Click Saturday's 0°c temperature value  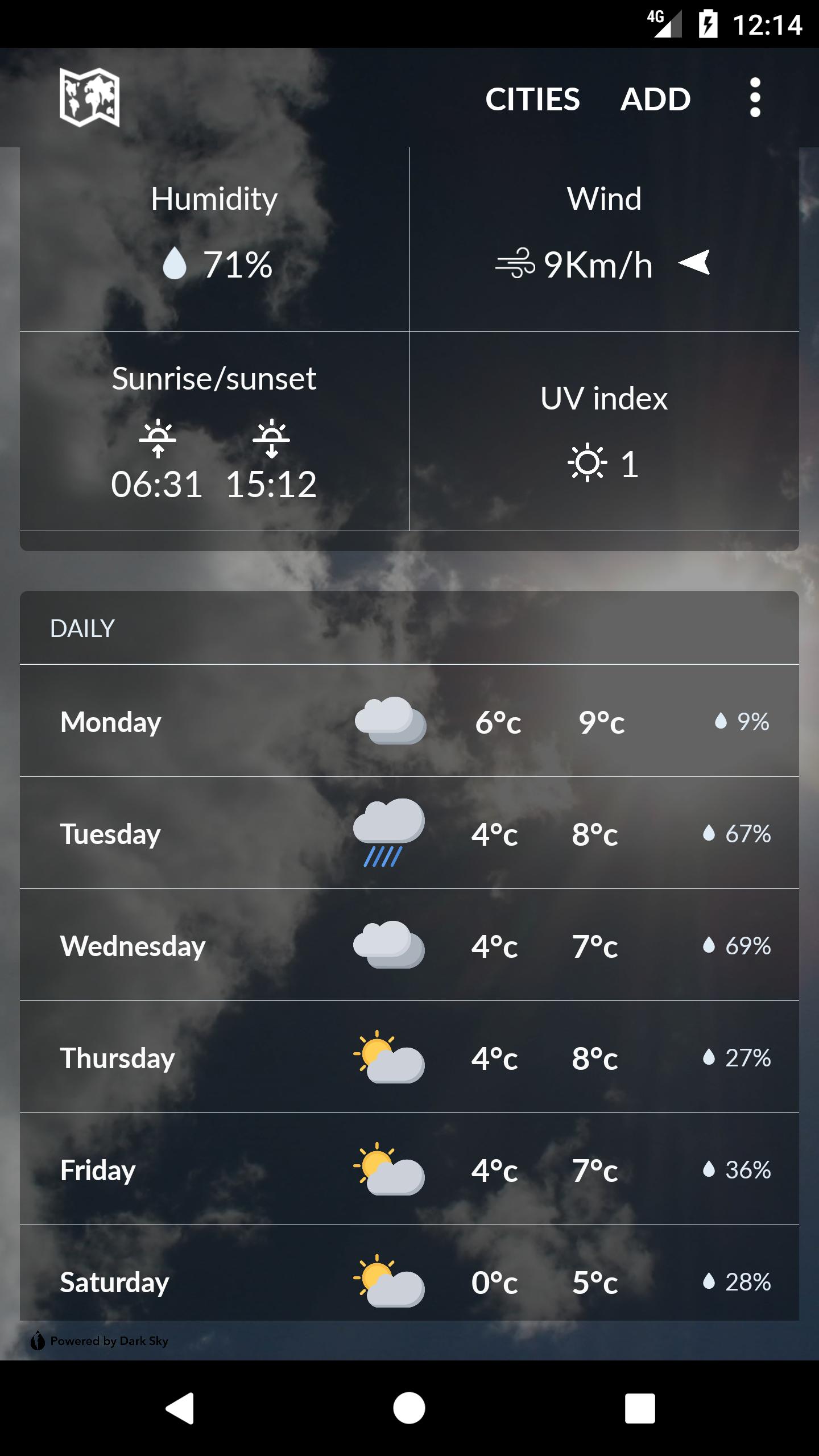click(x=495, y=1282)
